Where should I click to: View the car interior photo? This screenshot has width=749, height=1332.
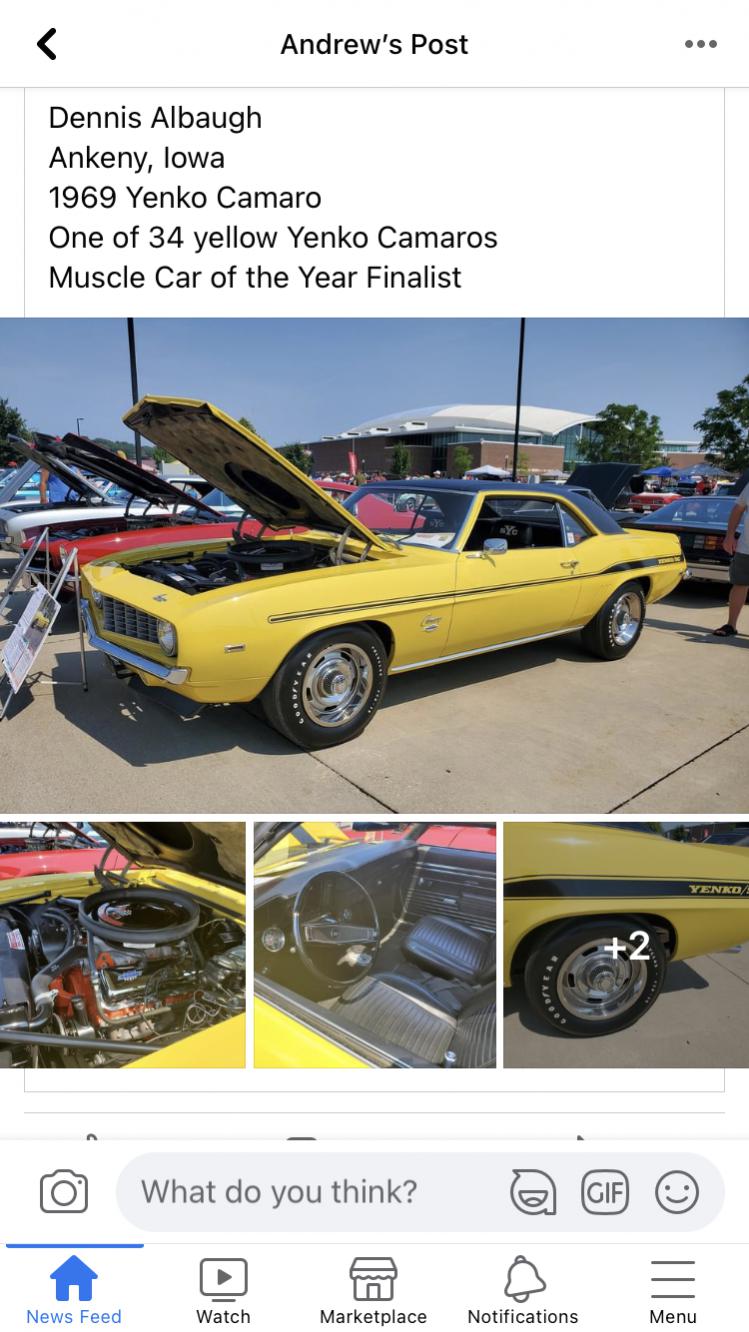pos(374,945)
